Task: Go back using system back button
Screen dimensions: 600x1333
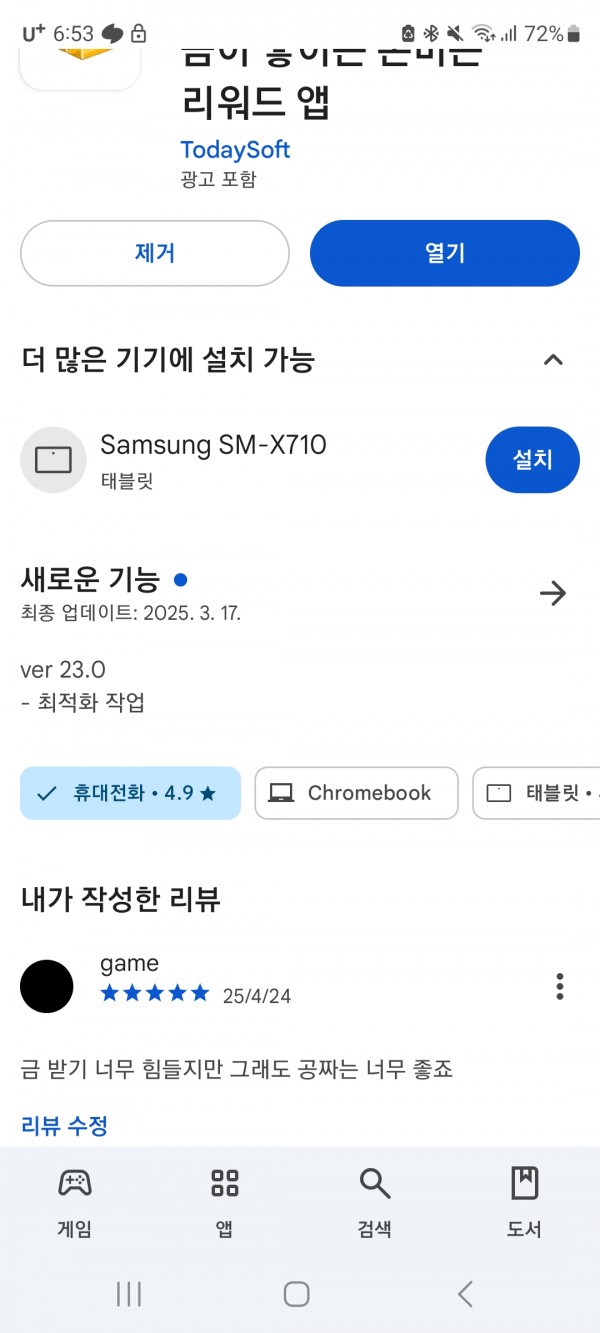Action: [465, 1294]
